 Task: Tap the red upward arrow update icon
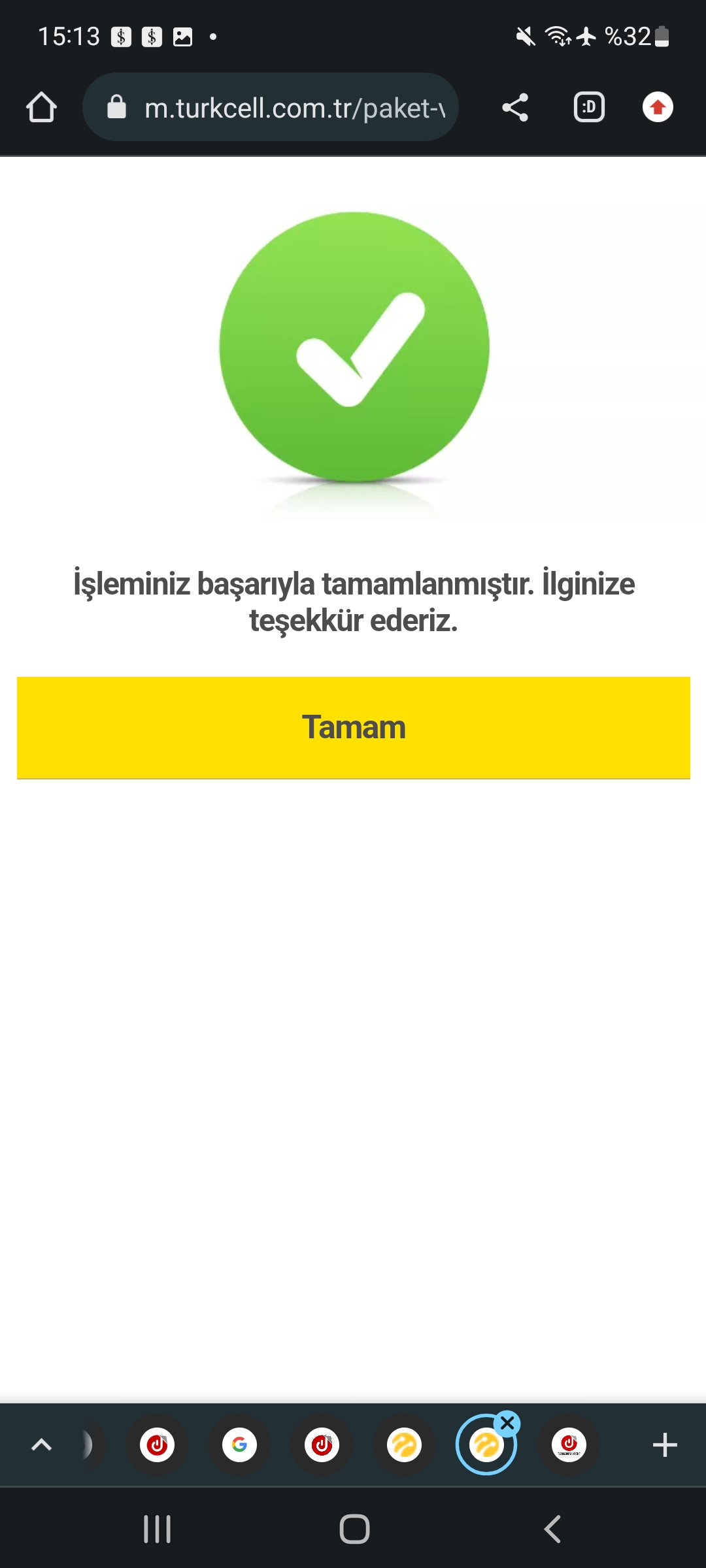click(658, 107)
